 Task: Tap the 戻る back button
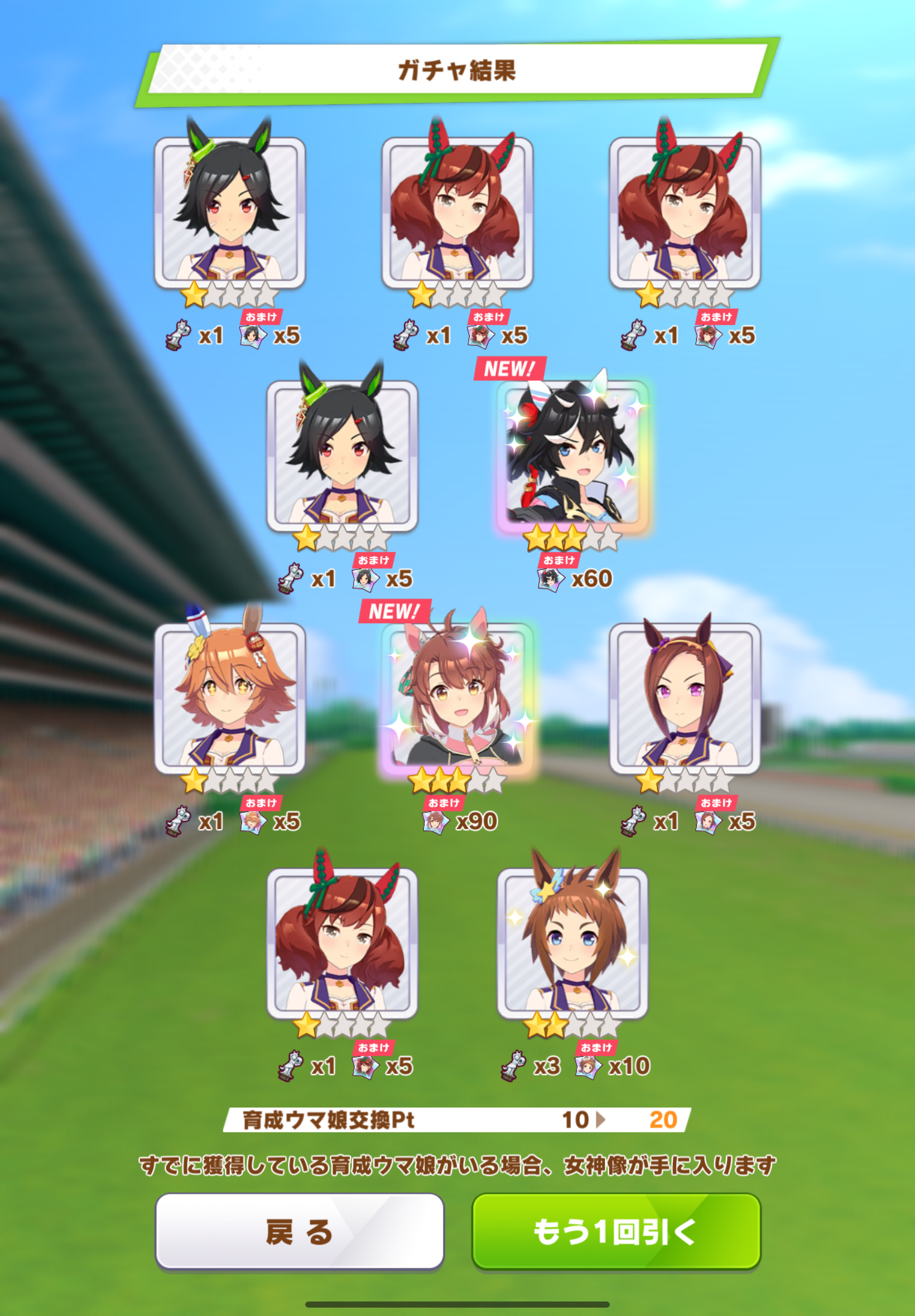click(299, 1231)
